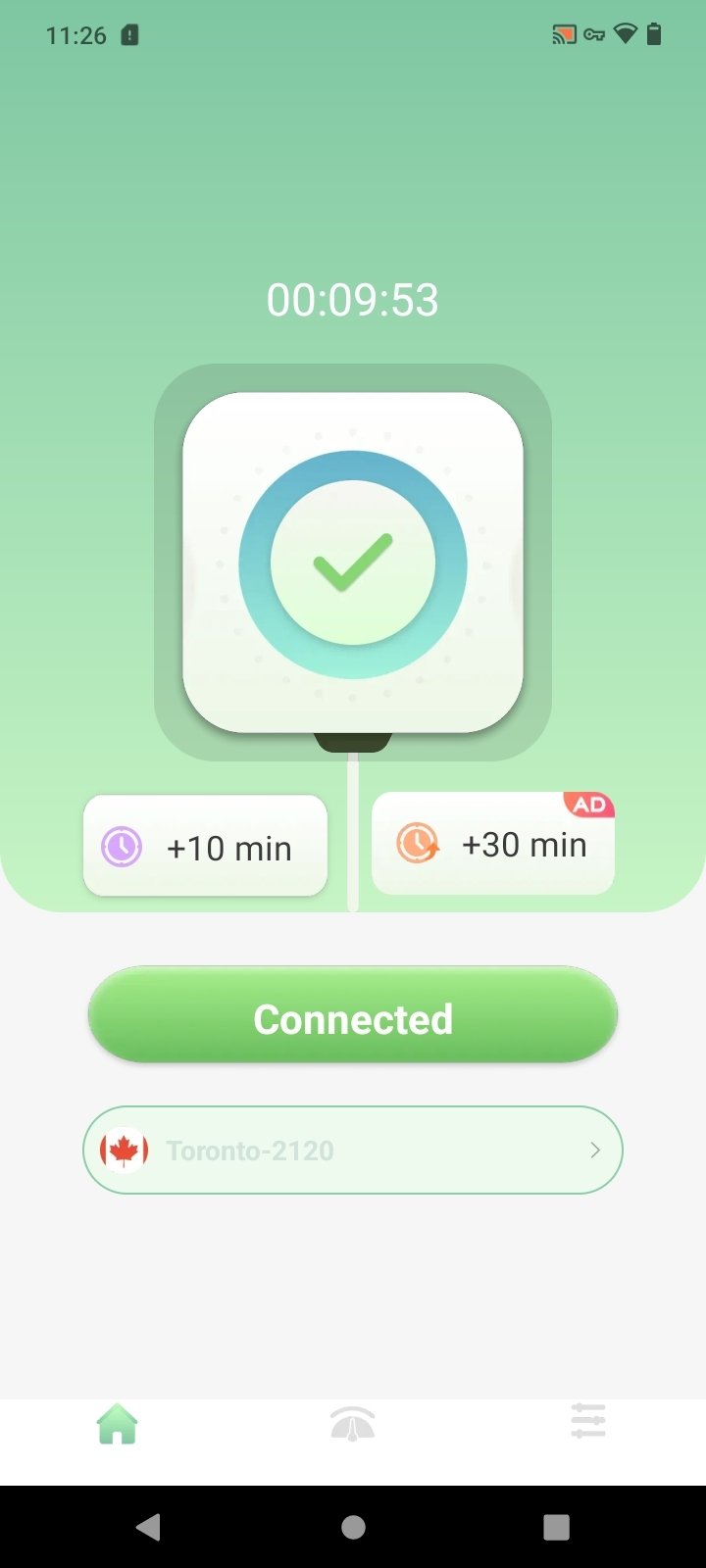Image resolution: width=706 pixels, height=1568 pixels.
Task: Open the speed test tab
Action: pyautogui.click(x=353, y=1423)
